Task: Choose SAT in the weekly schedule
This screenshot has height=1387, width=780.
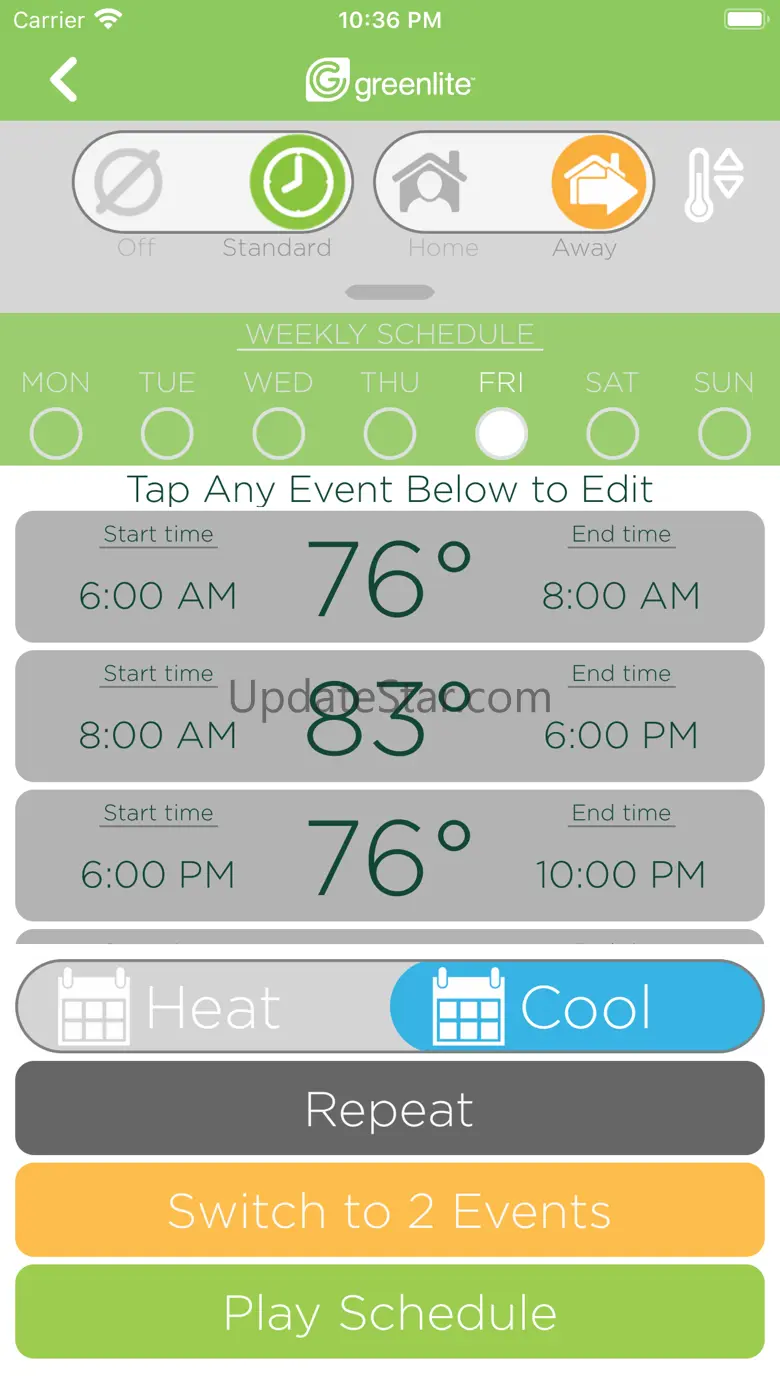Action: pyautogui.click(x=612, y=434)
